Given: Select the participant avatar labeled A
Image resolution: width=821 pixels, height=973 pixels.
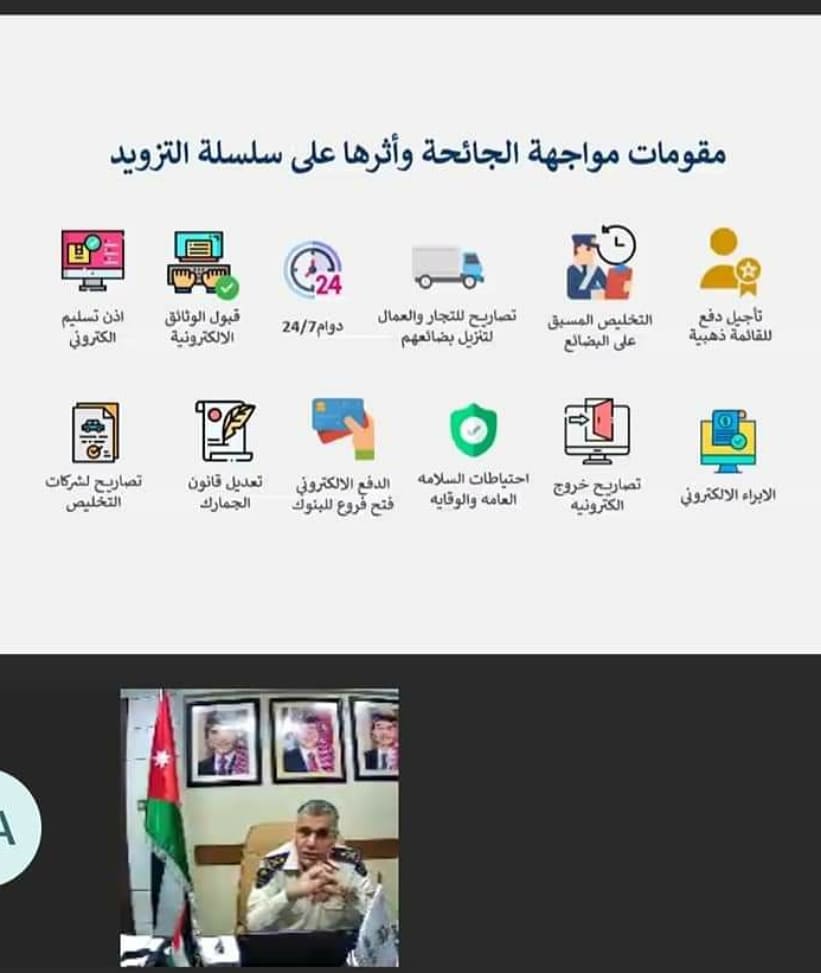Looking at the screenshot, I should click(x=12, y=829).
